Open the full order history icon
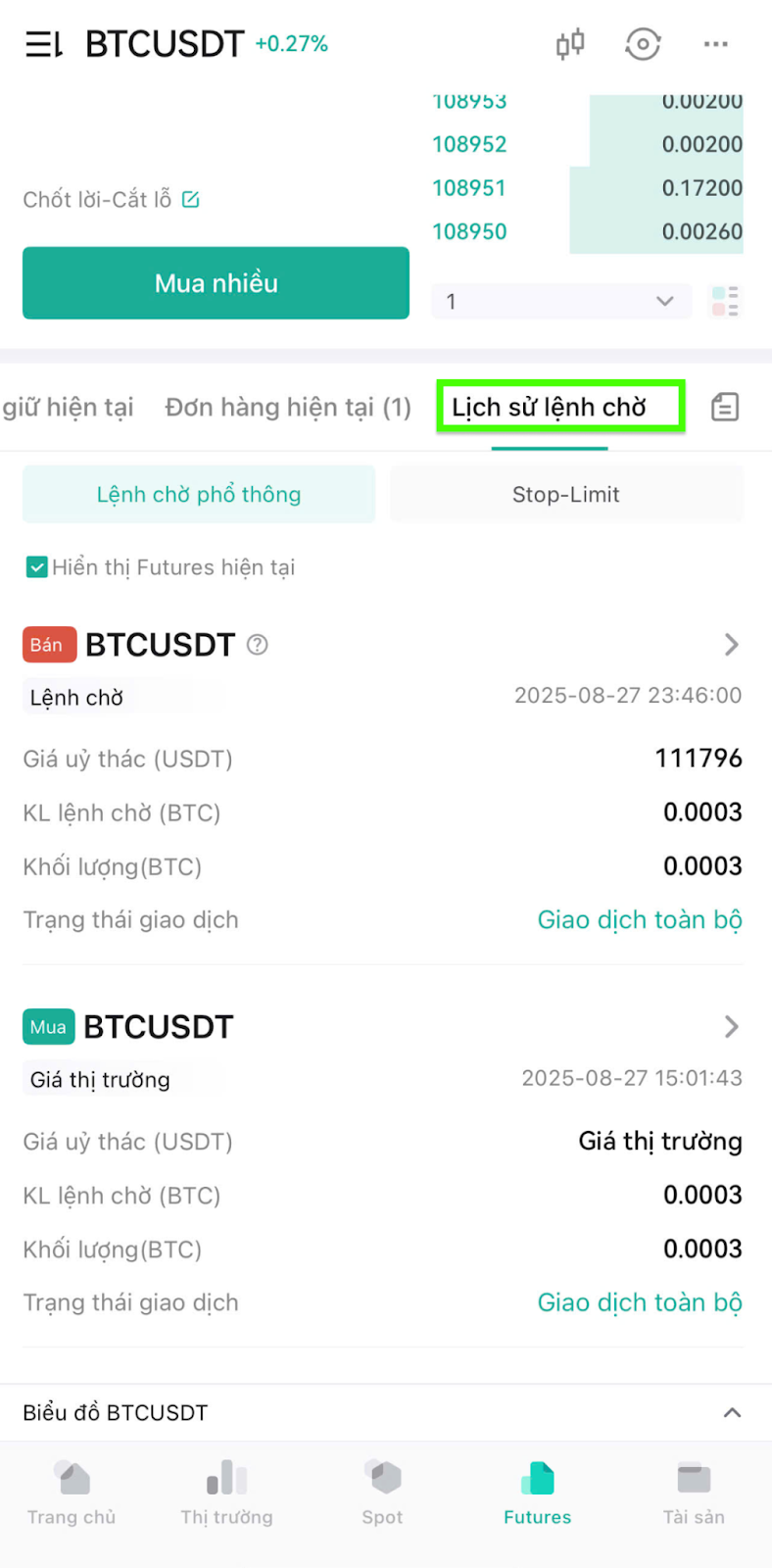772x1568 pixels. [x=725, y=407]
